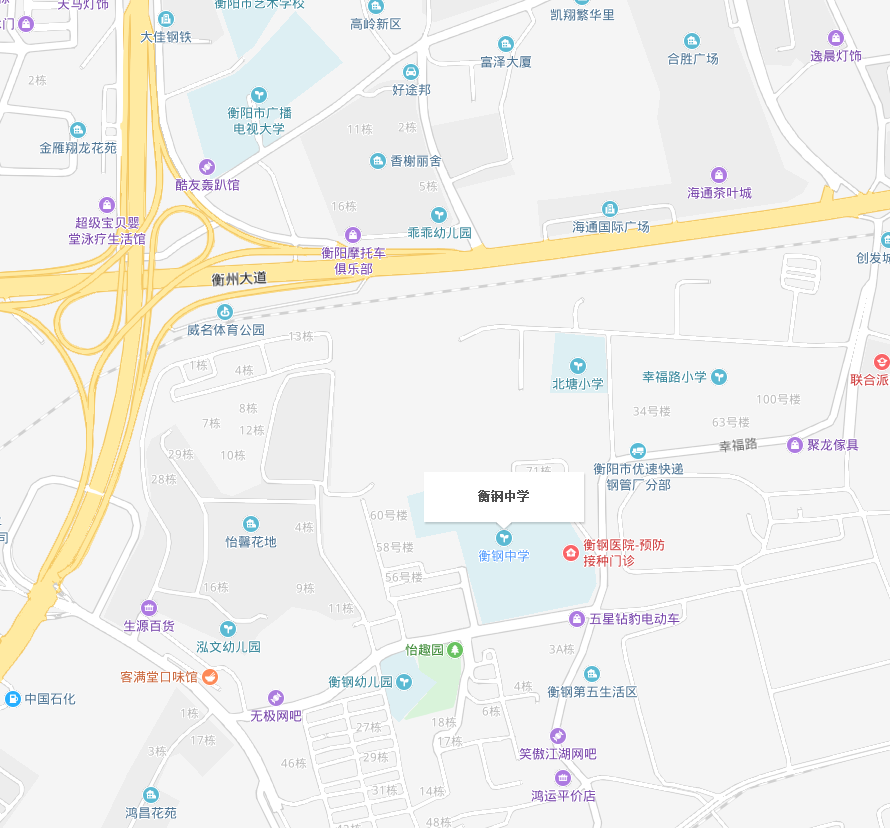Screen dimensions: 890x828
Task: Tap the 海通国际广场 marker
Action: coord(610,209)
